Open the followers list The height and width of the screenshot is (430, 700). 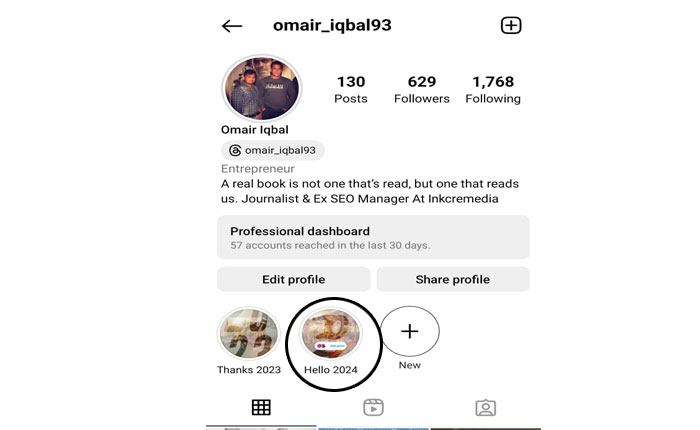point(422,89)
